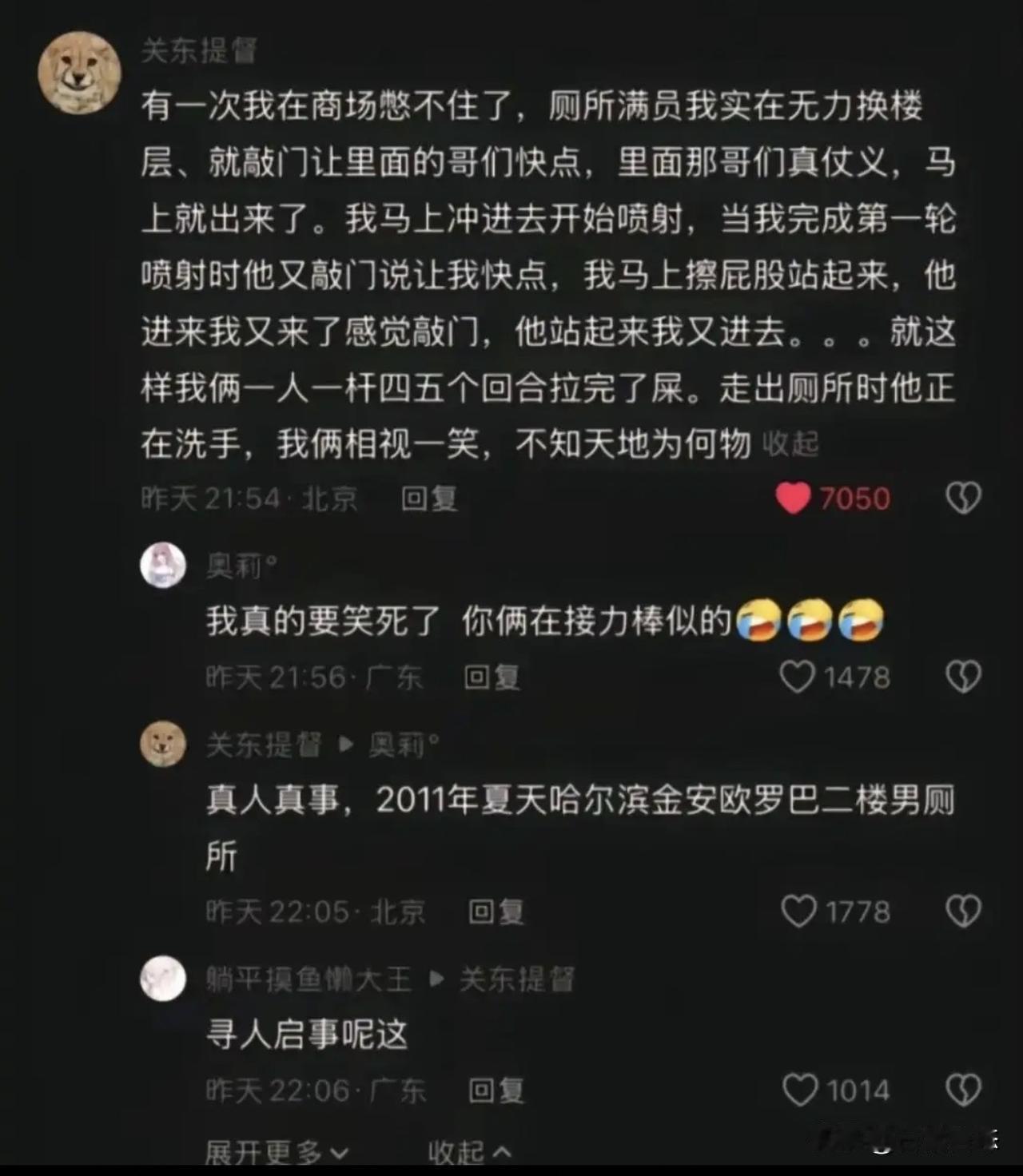Screen dimensions: 1023x1176
Task: Dislike 奥莉's comment
Action: pyautogui.click(x=963, y=677)
